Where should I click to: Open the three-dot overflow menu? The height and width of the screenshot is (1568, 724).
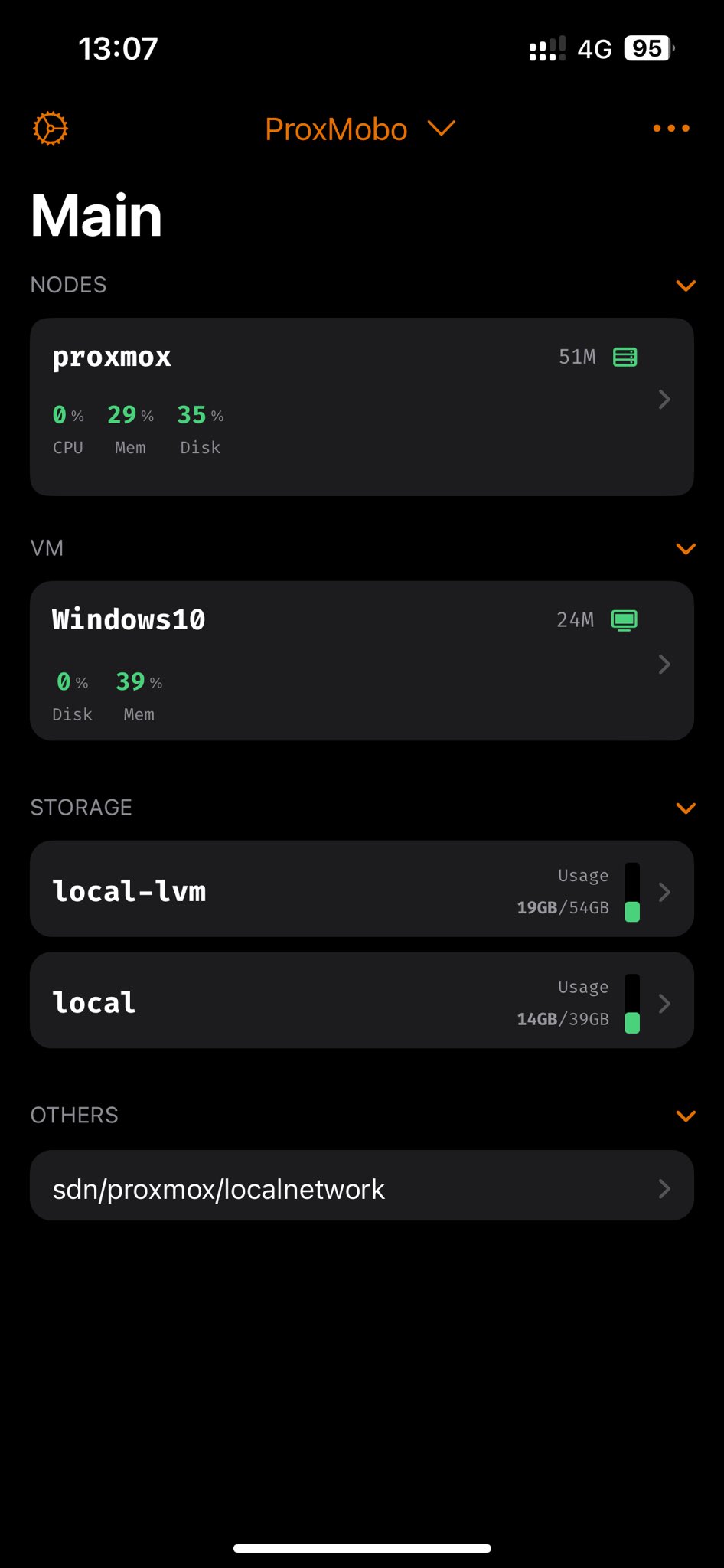point(671,129)
